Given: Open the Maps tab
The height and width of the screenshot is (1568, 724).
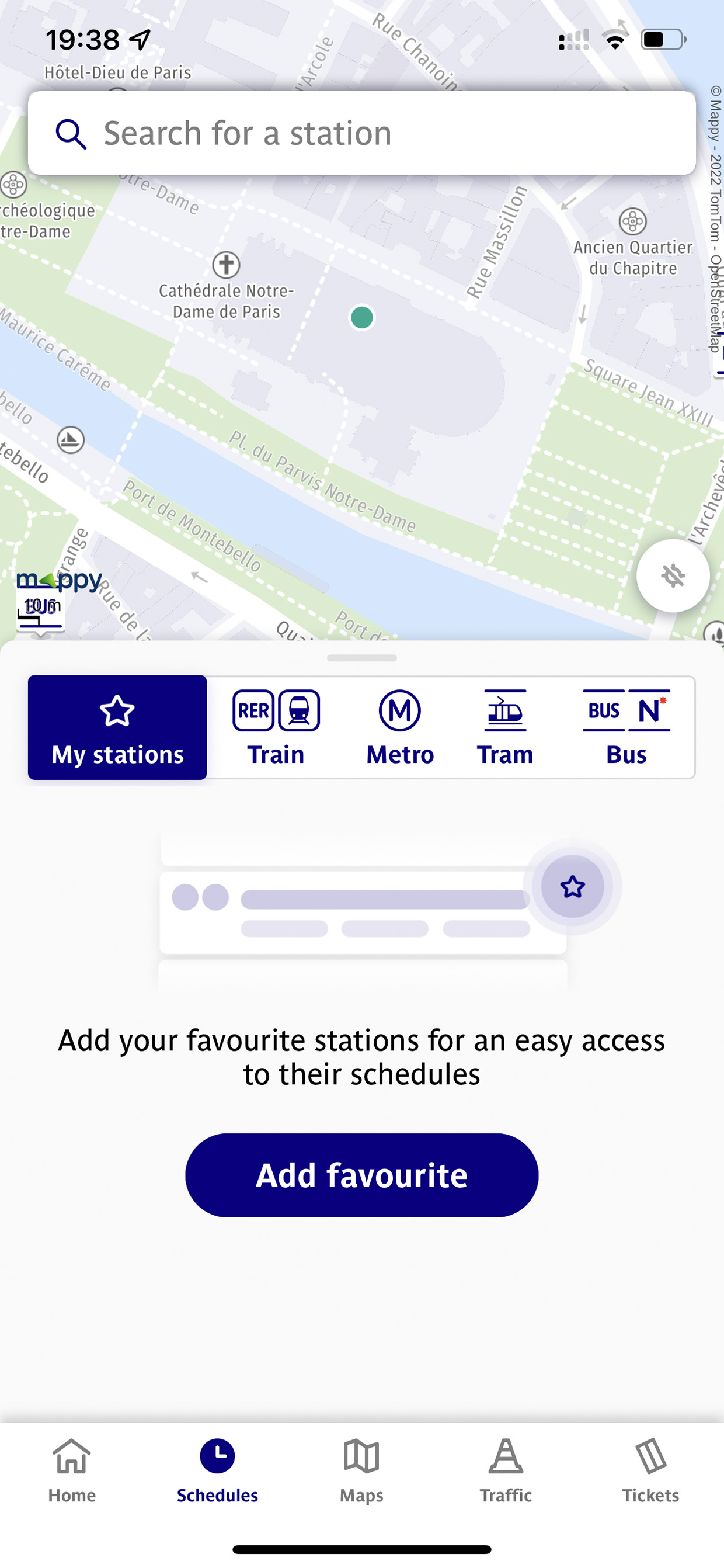Looking at the screenshot, I should (x=361, y=1469).
